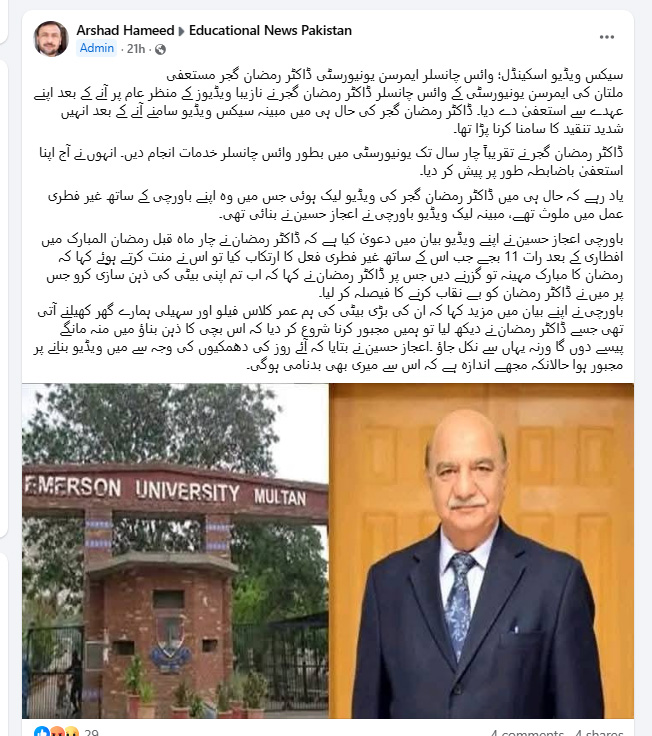The image size is (652, 736).
Task: Open Arshad Hameed's profile name link
Action: point(125,31)
